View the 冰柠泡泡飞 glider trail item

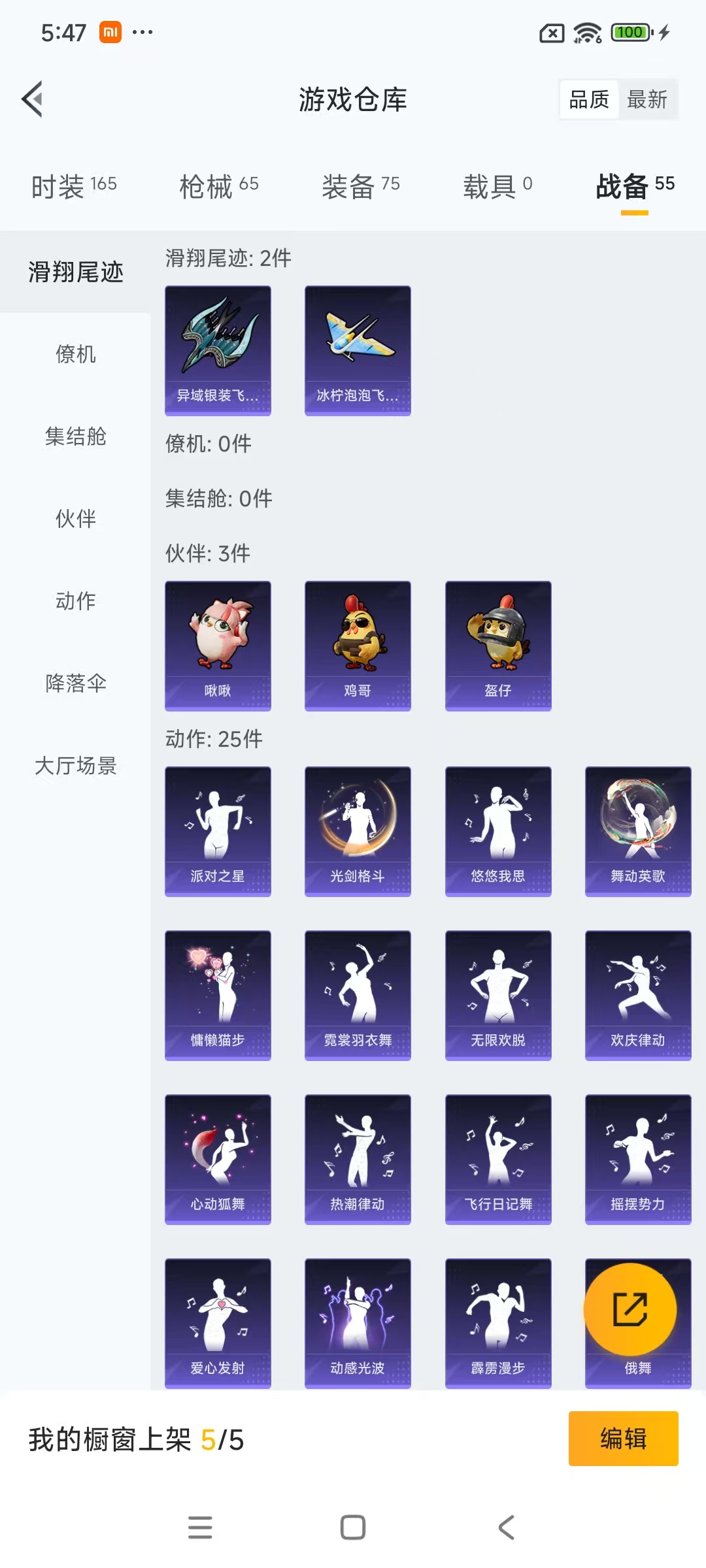point(358,350)
